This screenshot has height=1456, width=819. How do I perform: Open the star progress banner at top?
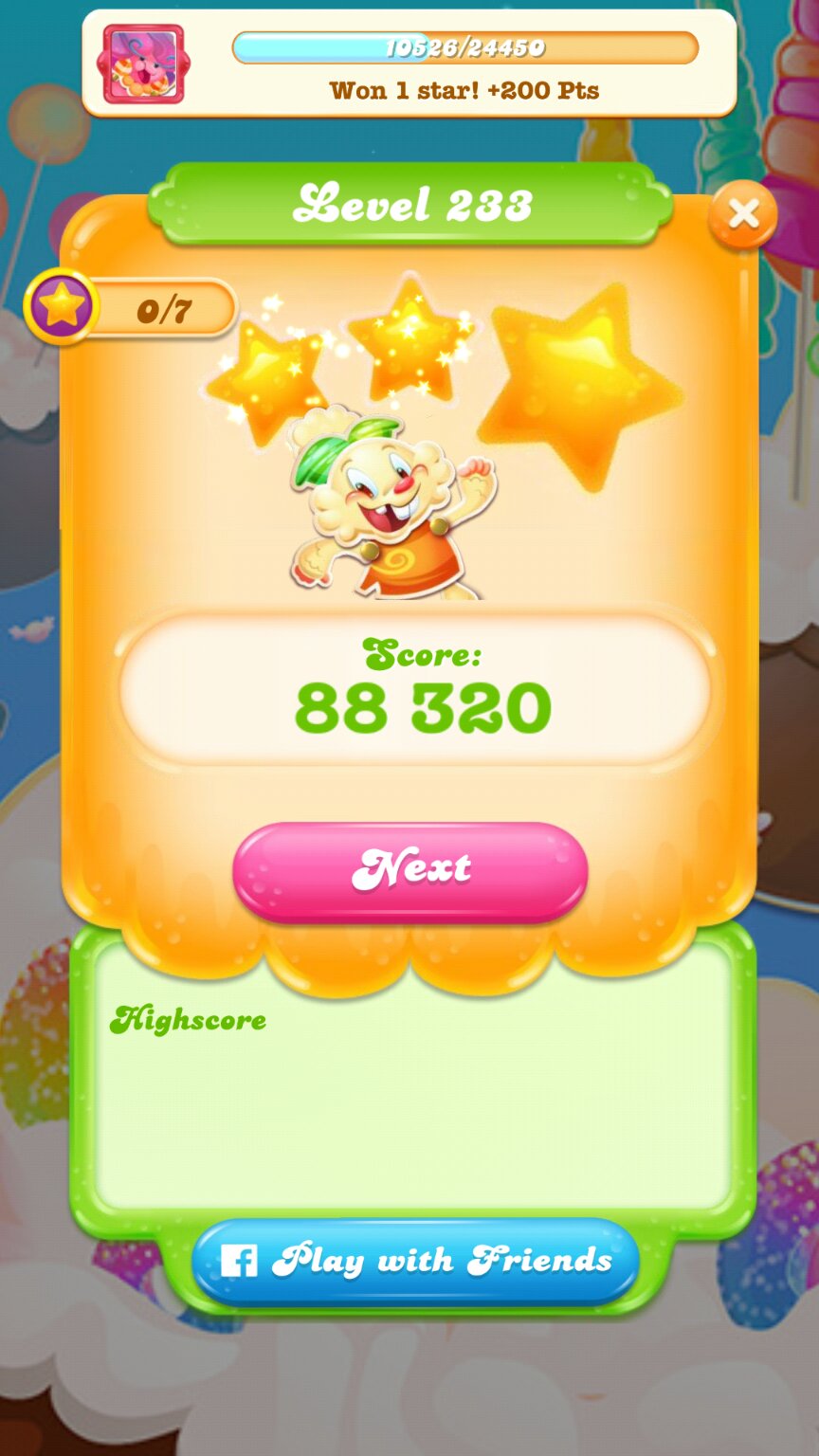point(409,64)
